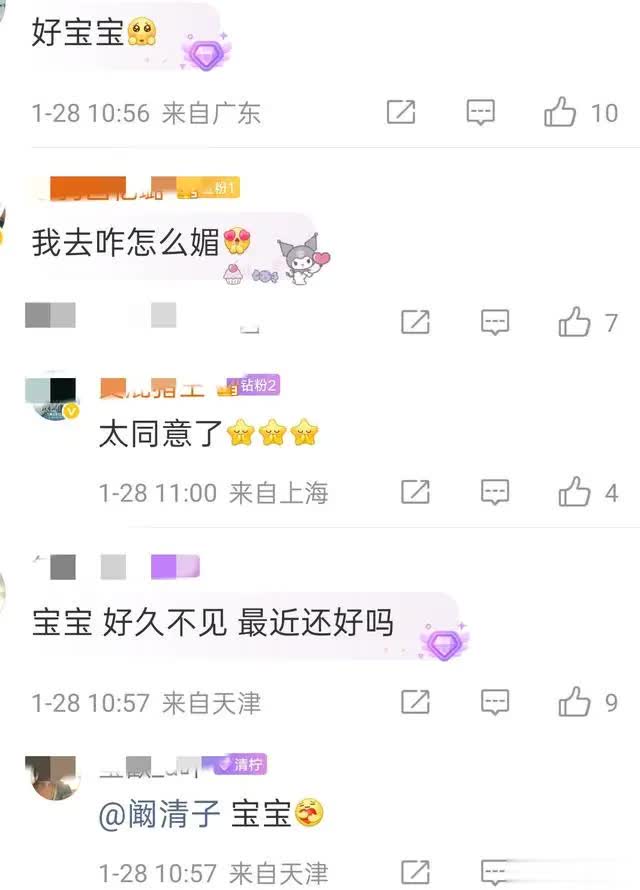
Task: Open avatar of the @阚清子 宝宝 commenter
Action: [54, 777]
